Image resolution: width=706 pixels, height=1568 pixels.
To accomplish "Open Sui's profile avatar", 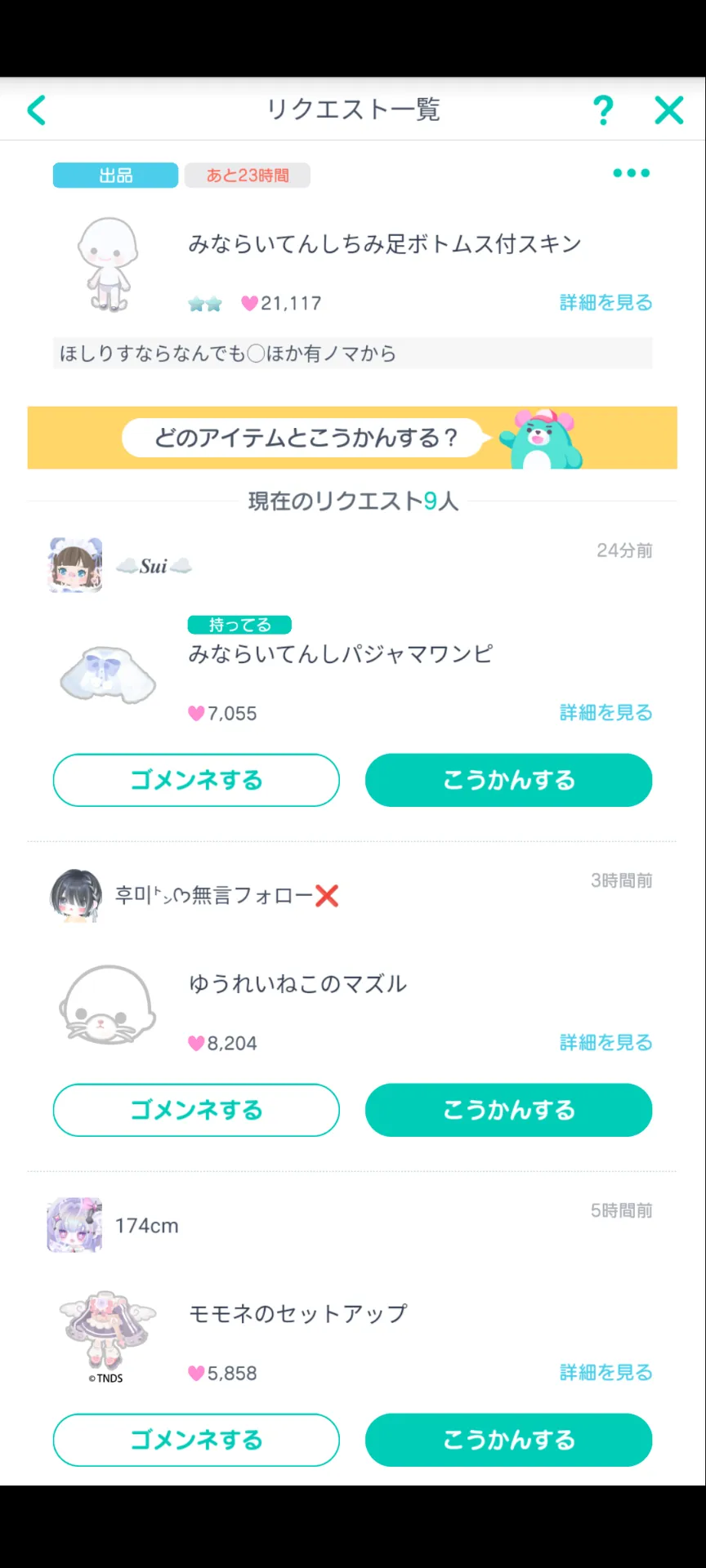I will point(76,565).
